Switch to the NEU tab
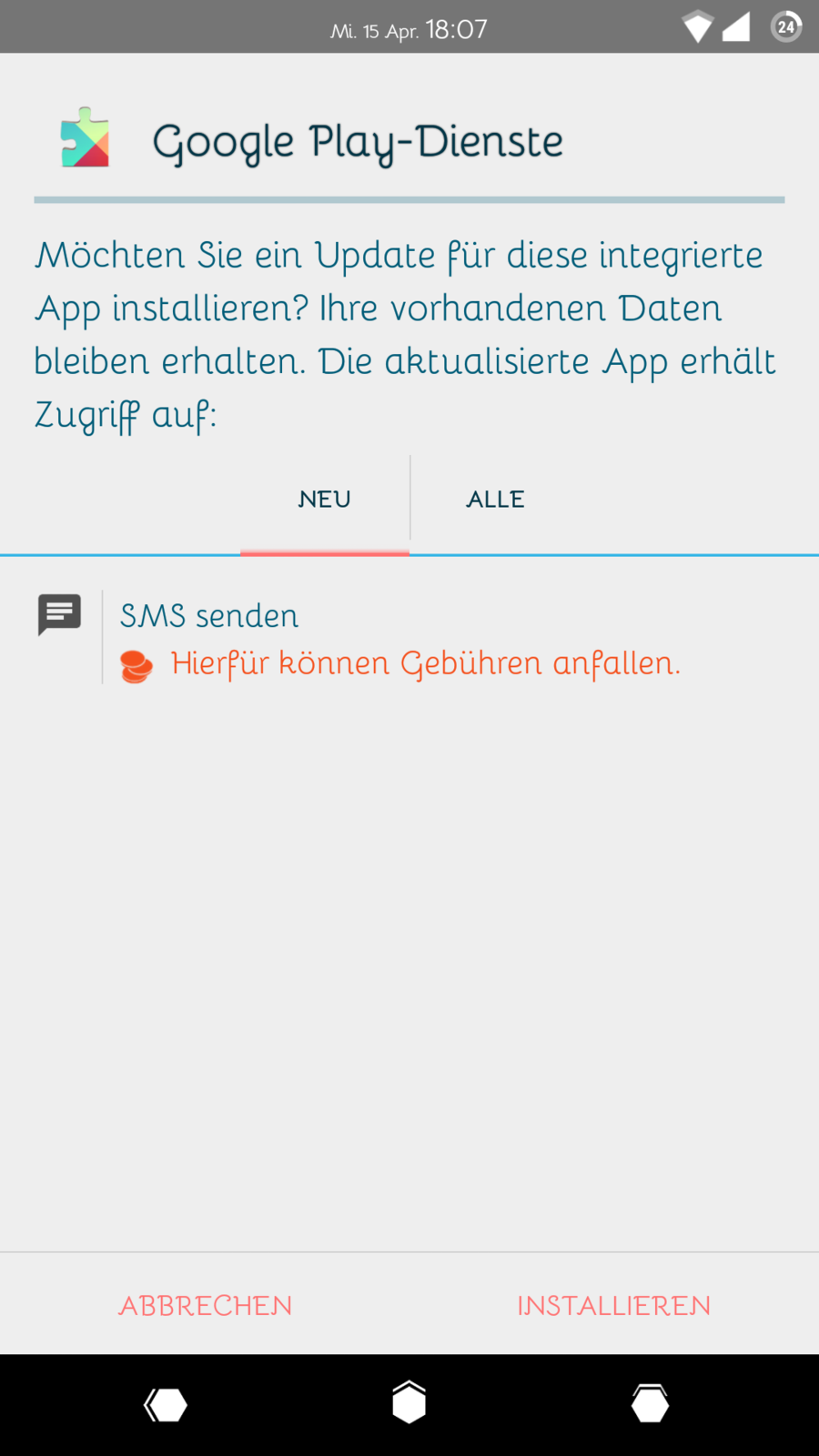The height and width of the screenshot is (1456, 819). [324, 500]
